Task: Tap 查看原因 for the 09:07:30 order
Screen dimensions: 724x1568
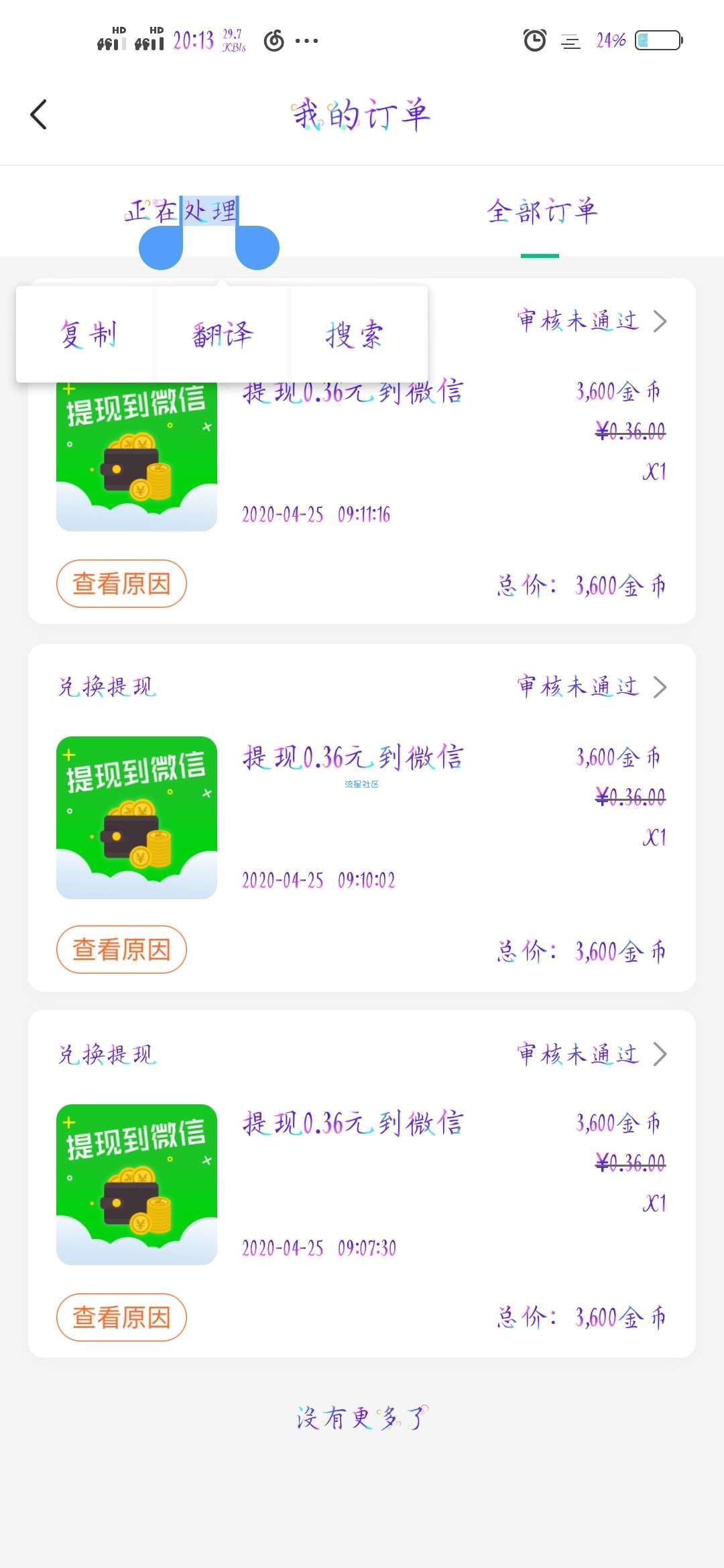Action: [121, 1317]
